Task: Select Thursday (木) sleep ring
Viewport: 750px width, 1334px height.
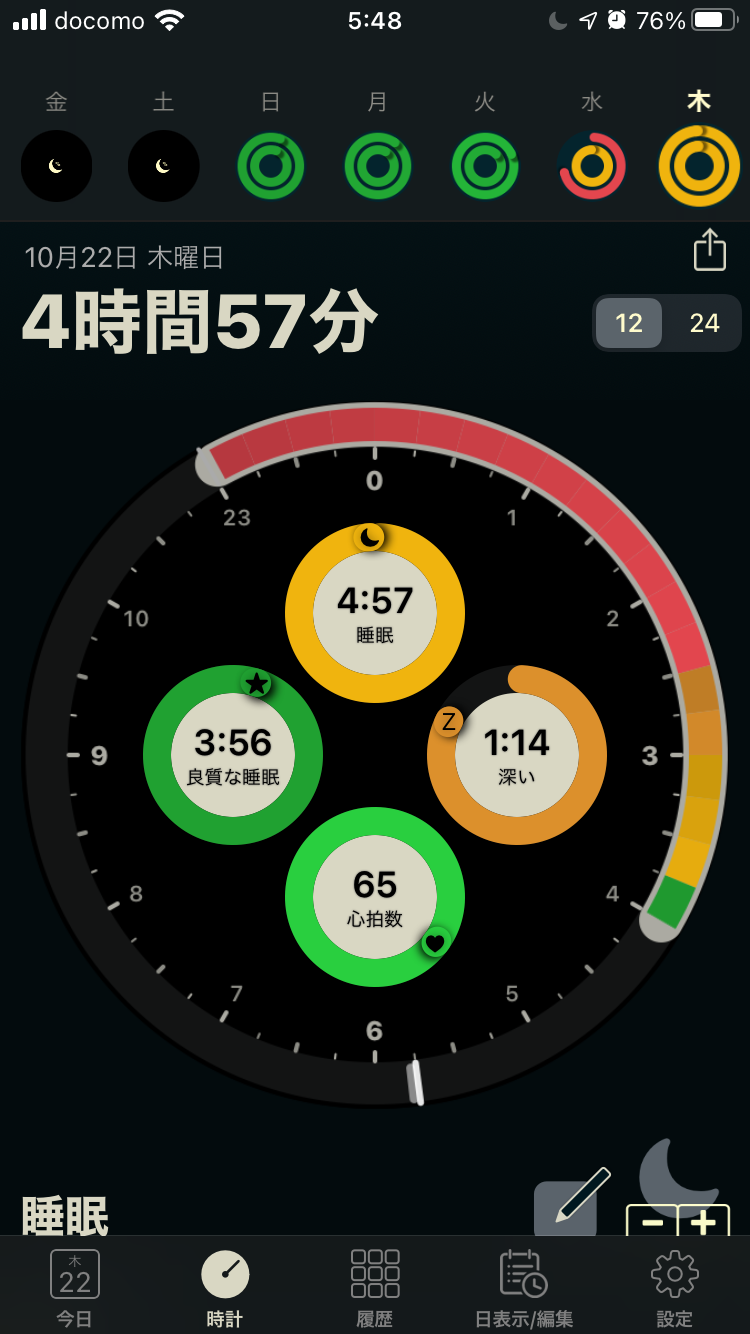Action: tap(700, 166)
